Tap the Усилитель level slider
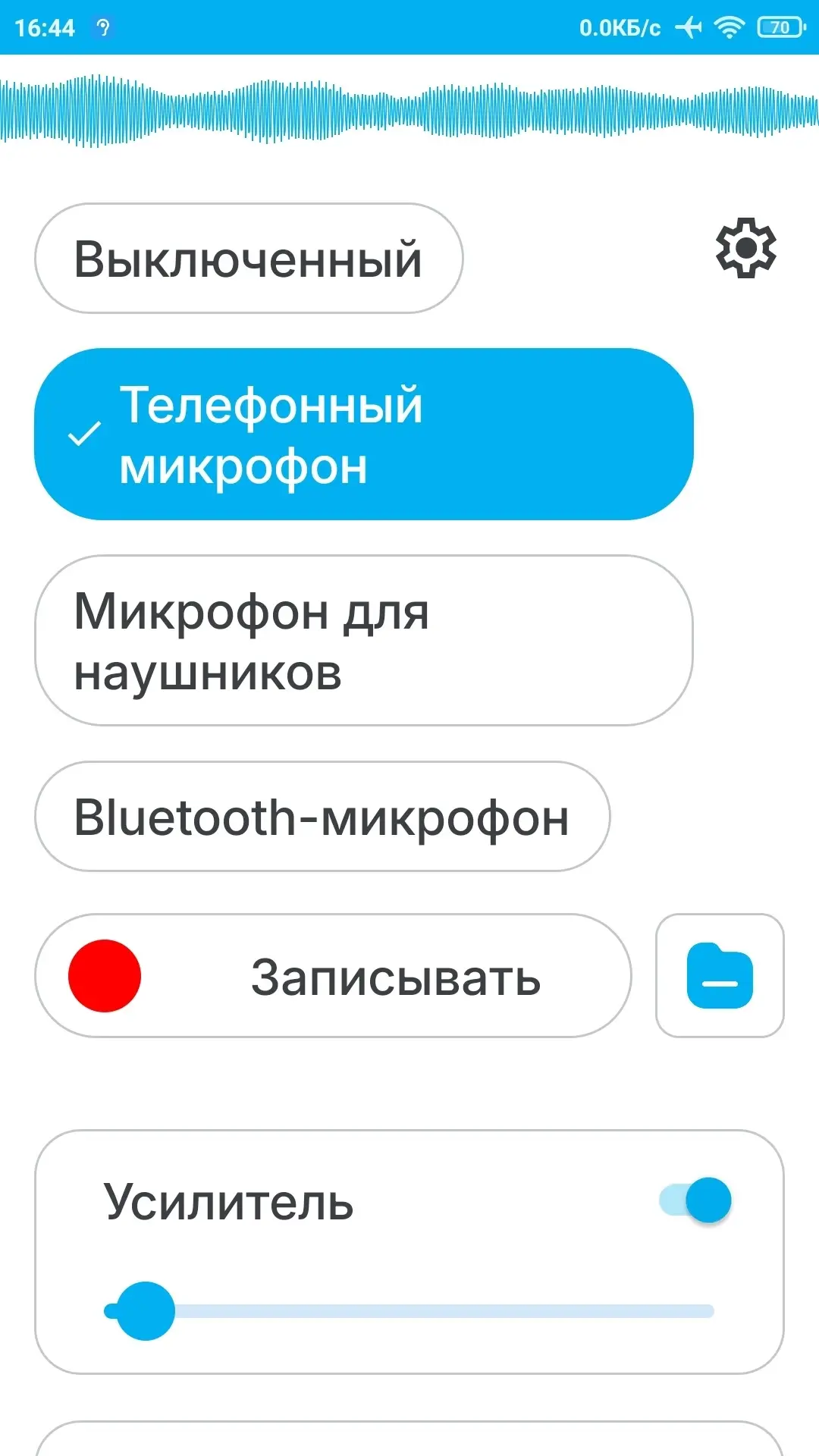The width and height of the screenshot is (819, 1456). click(x=409, y=1311)
